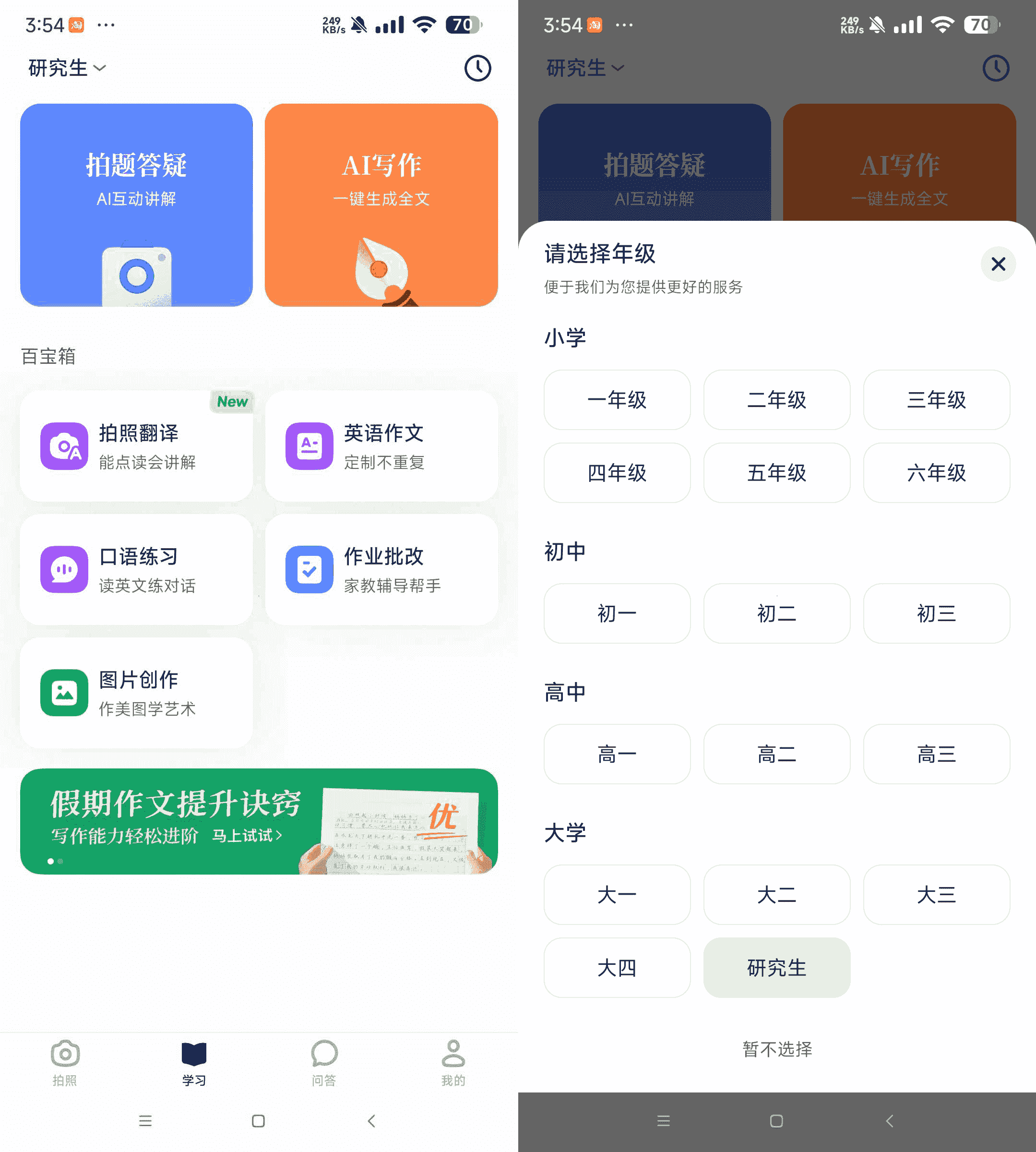1036x1152 pixels.
Task: Open the 假期作文提升诀窍 banner
Action: (x=259, y=821)
